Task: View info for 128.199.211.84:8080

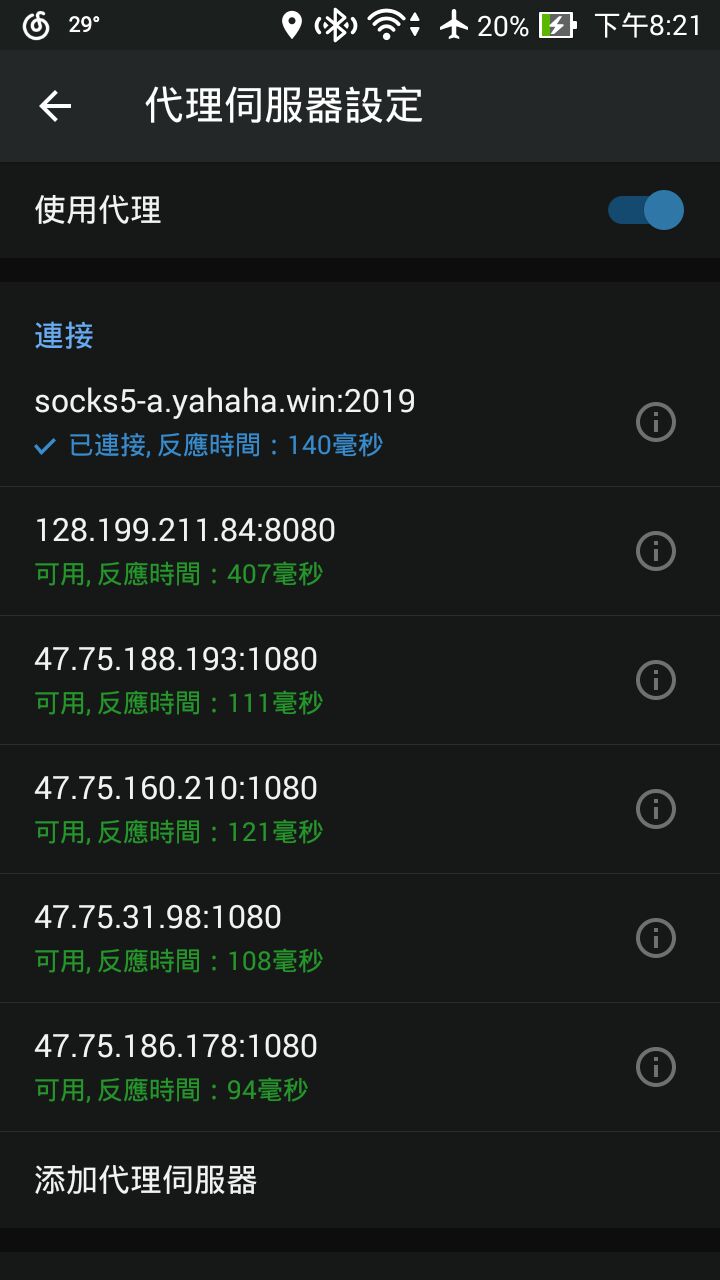Action: [656, 551]
